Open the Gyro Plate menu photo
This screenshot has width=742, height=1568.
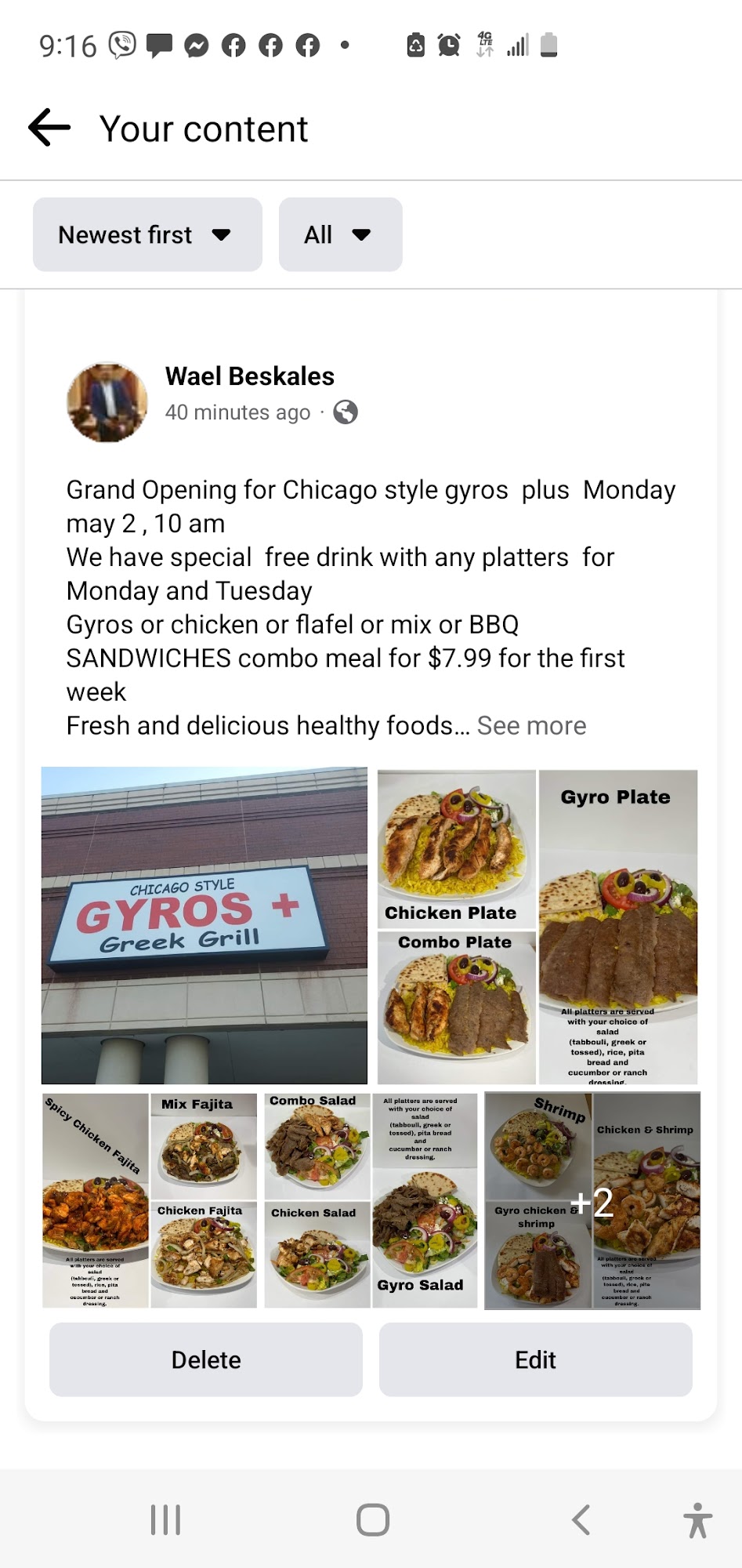pyautogui.click(x=617, y=927)
